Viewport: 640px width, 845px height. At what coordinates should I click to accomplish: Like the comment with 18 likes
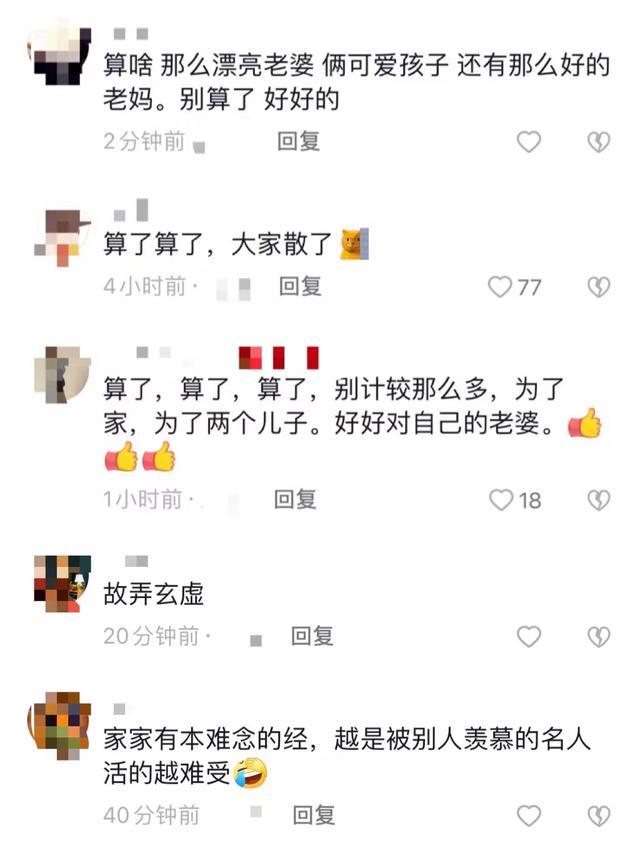point(501,499)
